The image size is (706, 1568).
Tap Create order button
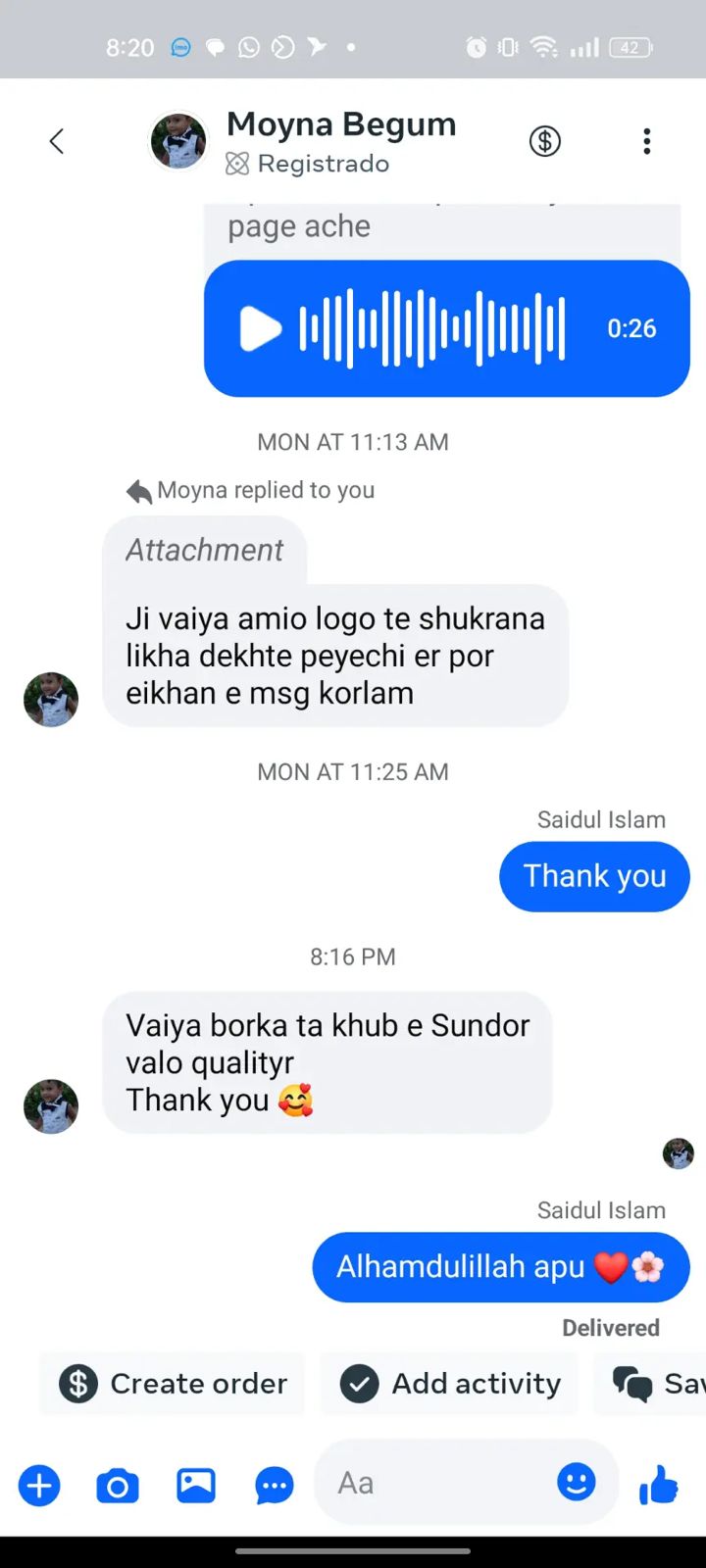pos(174,1383)
